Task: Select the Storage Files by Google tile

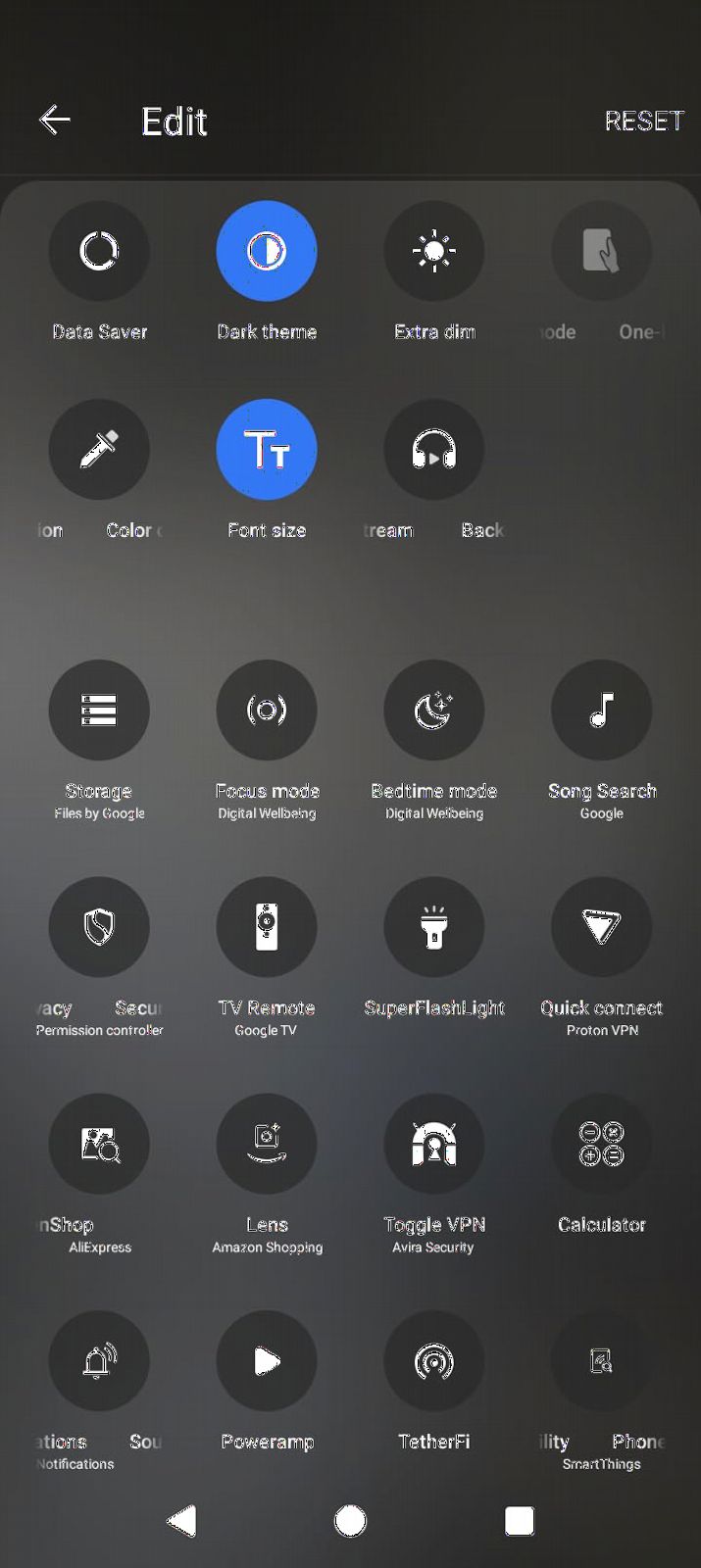Action: click(x=99, y=710)
